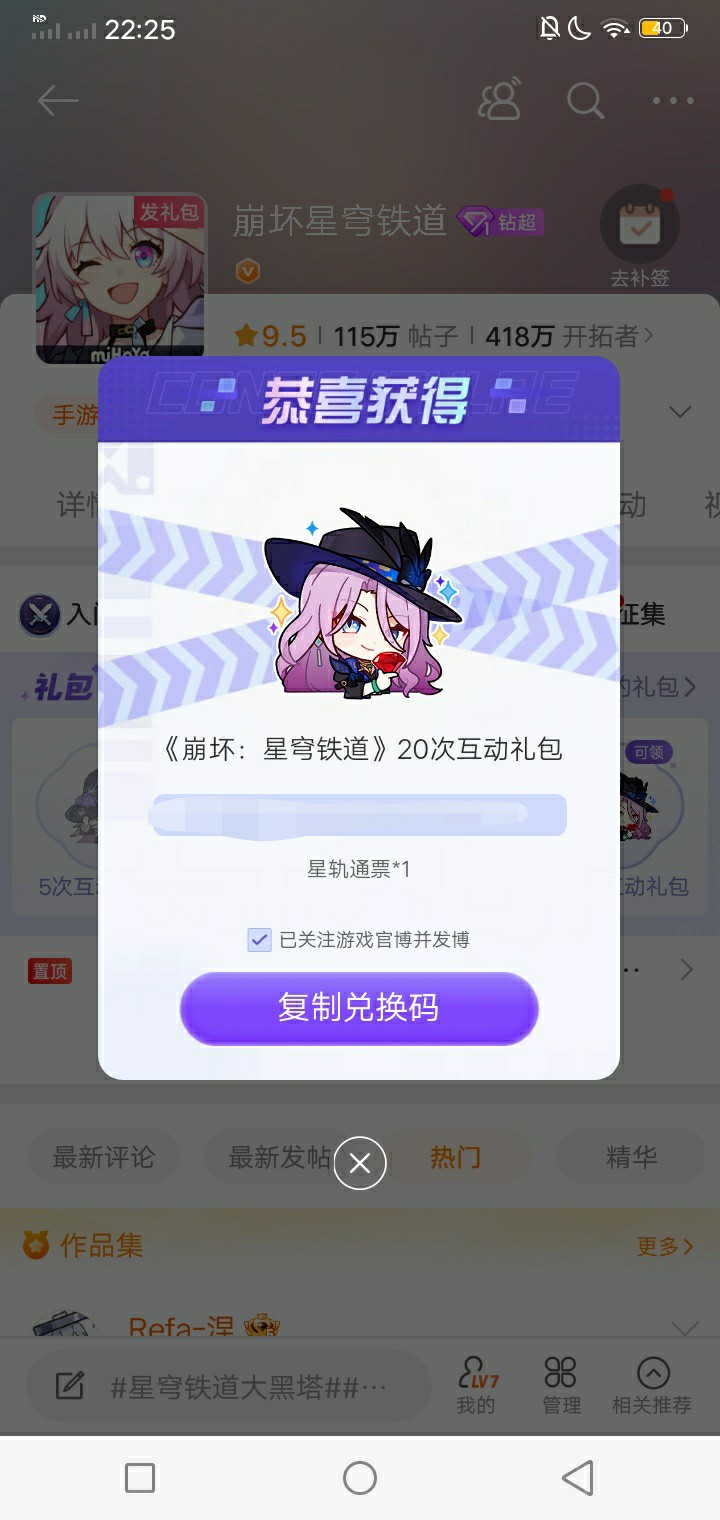This screenshot has height=1520, width=720.
Task: Switch to the 热门 tab
Action: [x=455, y=1158]
